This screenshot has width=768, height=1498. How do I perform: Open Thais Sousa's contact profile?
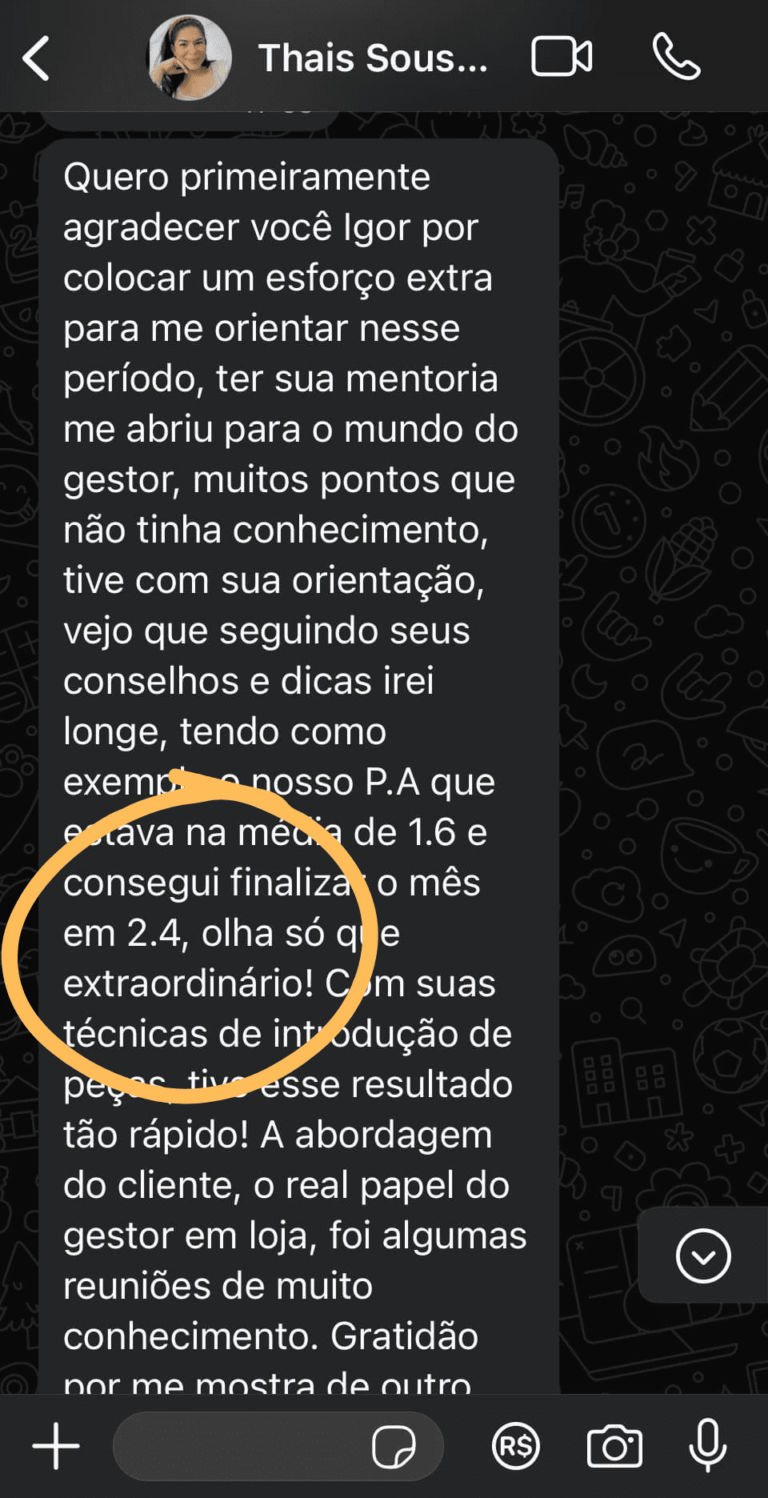pyautogui.click(x=372, y=58)
